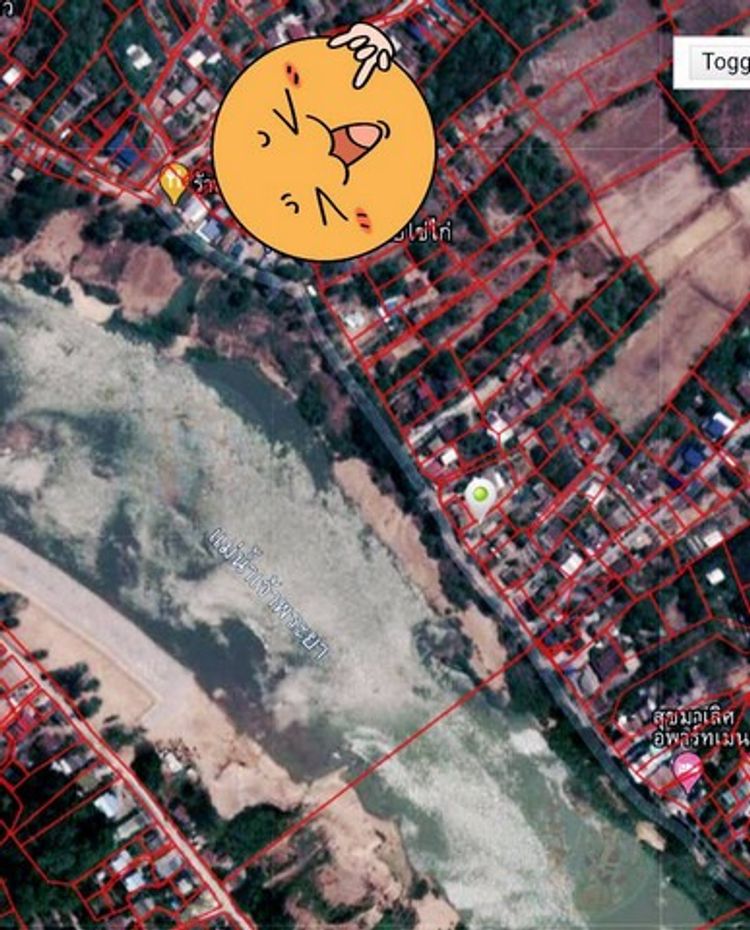The height and width of the screenshot is (930, 750).
Task: Open the orange restaurant pin
Action: coord(174,181)
